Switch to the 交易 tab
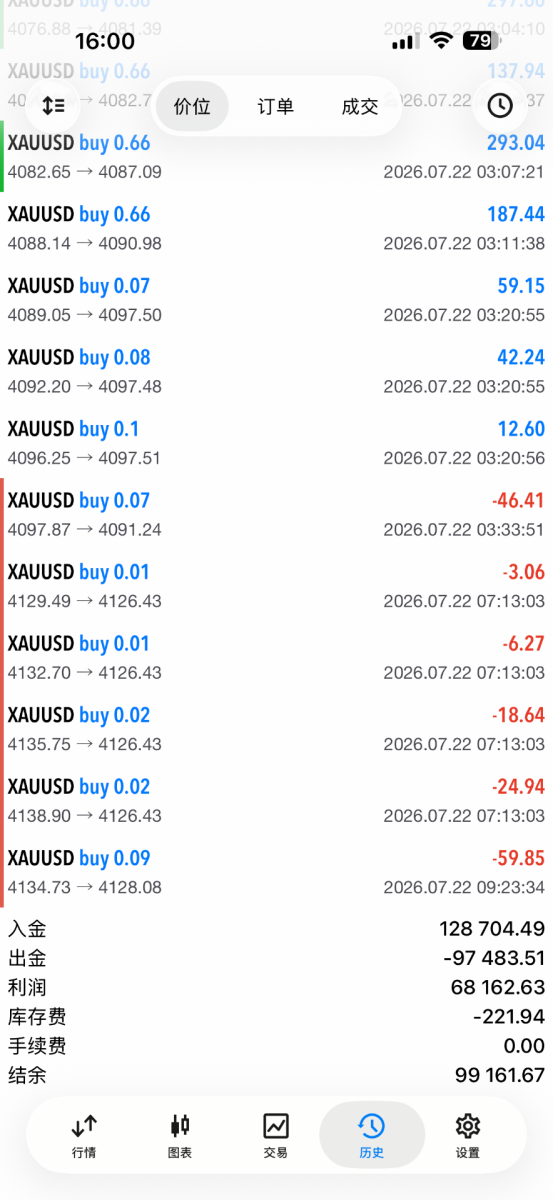The height and width of the screenshot is (1200, 553). 276,1136
